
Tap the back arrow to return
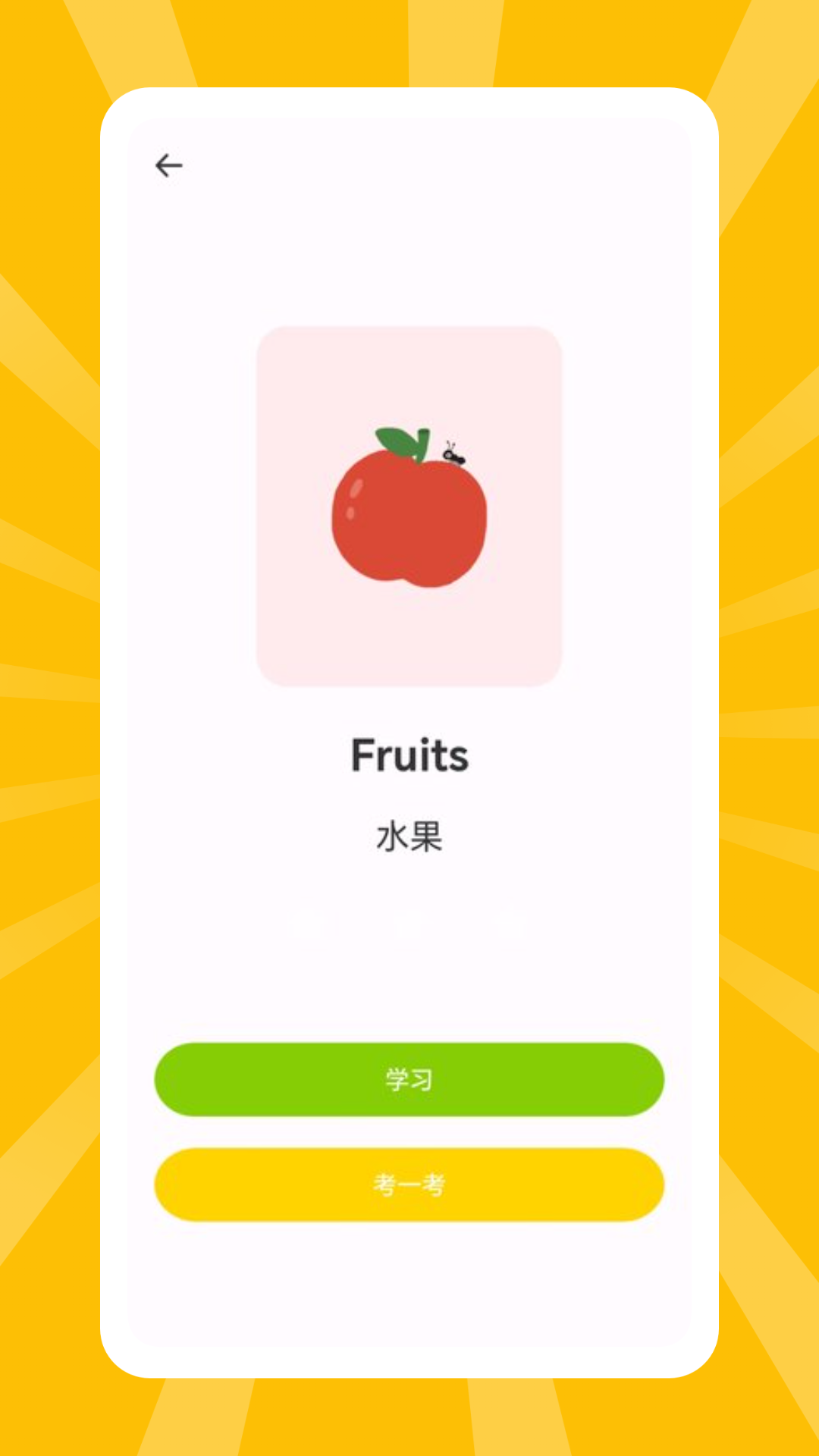click(170, 164)
